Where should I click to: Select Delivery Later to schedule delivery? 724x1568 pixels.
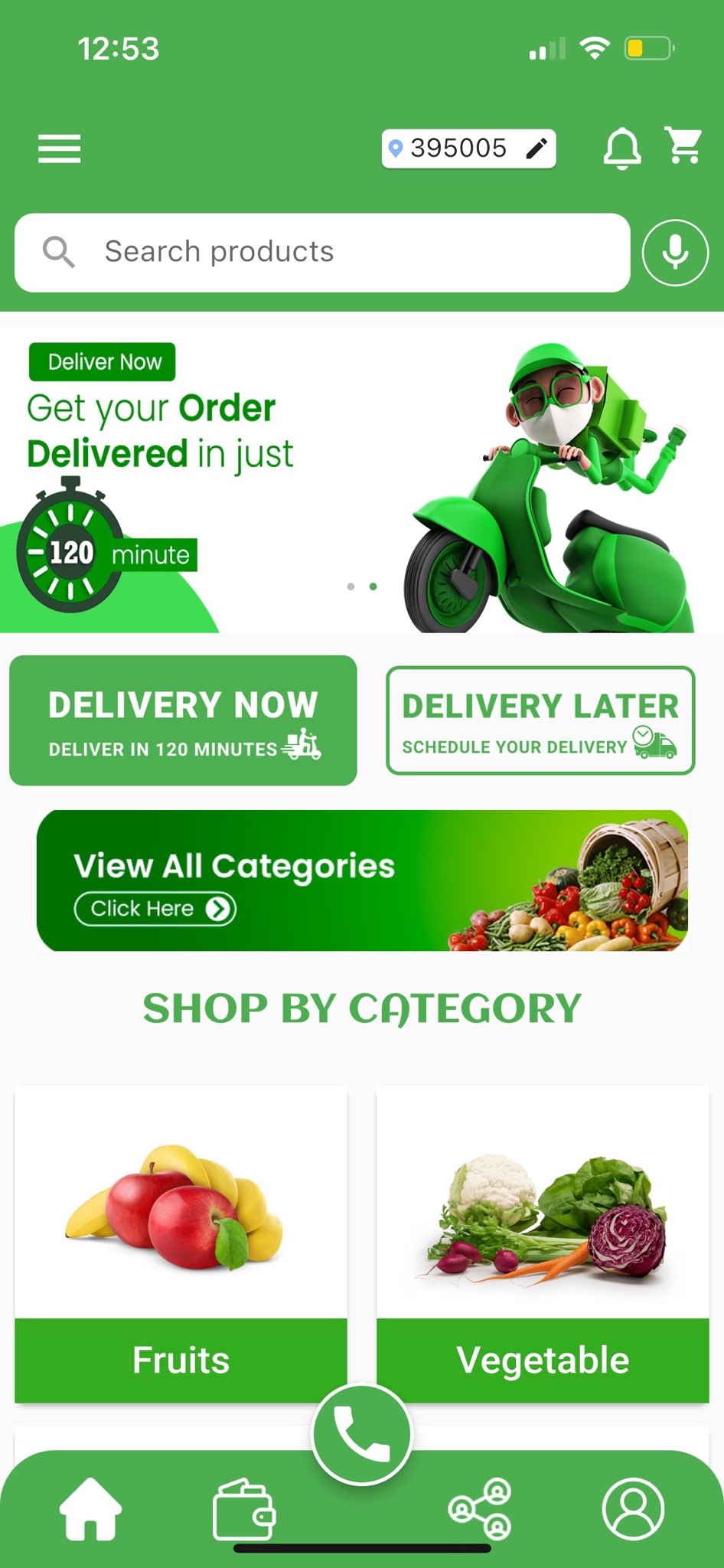[540, 720]
